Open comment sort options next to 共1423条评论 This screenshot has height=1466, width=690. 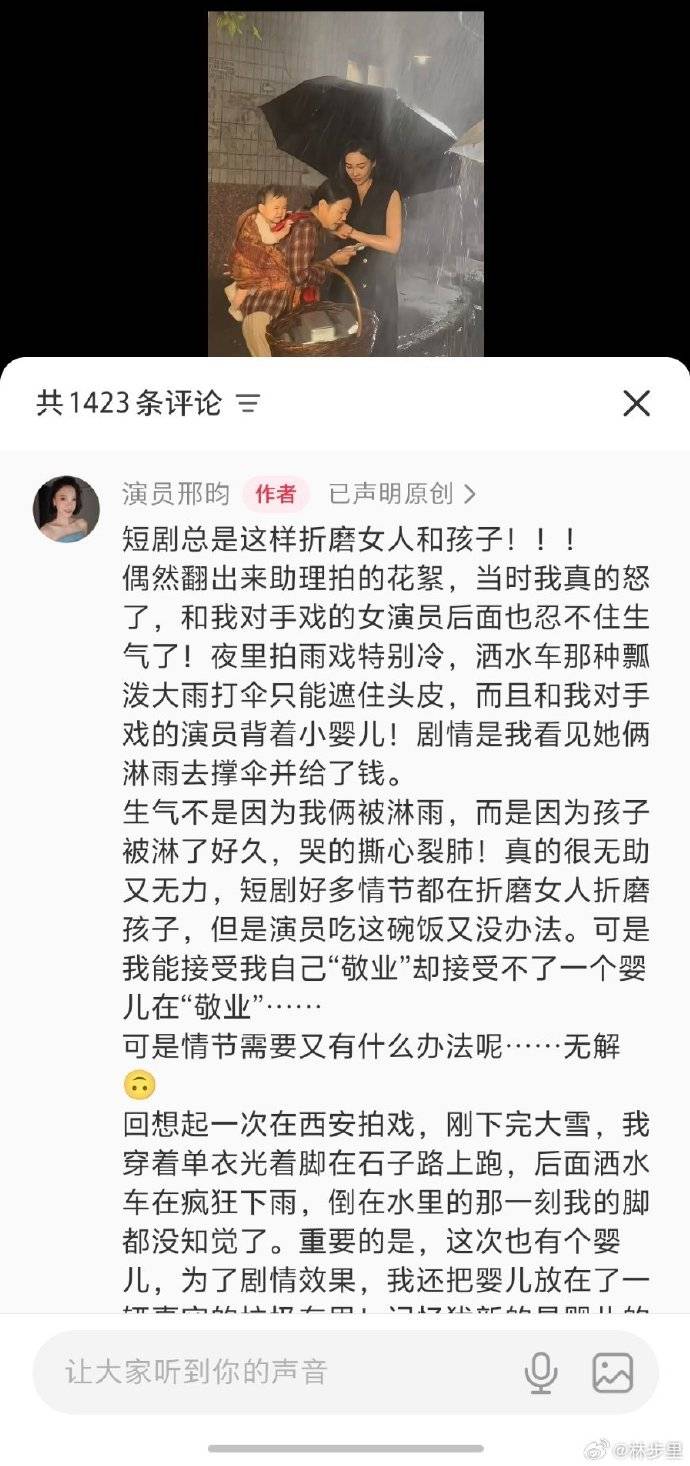click(x=248, y=403)
